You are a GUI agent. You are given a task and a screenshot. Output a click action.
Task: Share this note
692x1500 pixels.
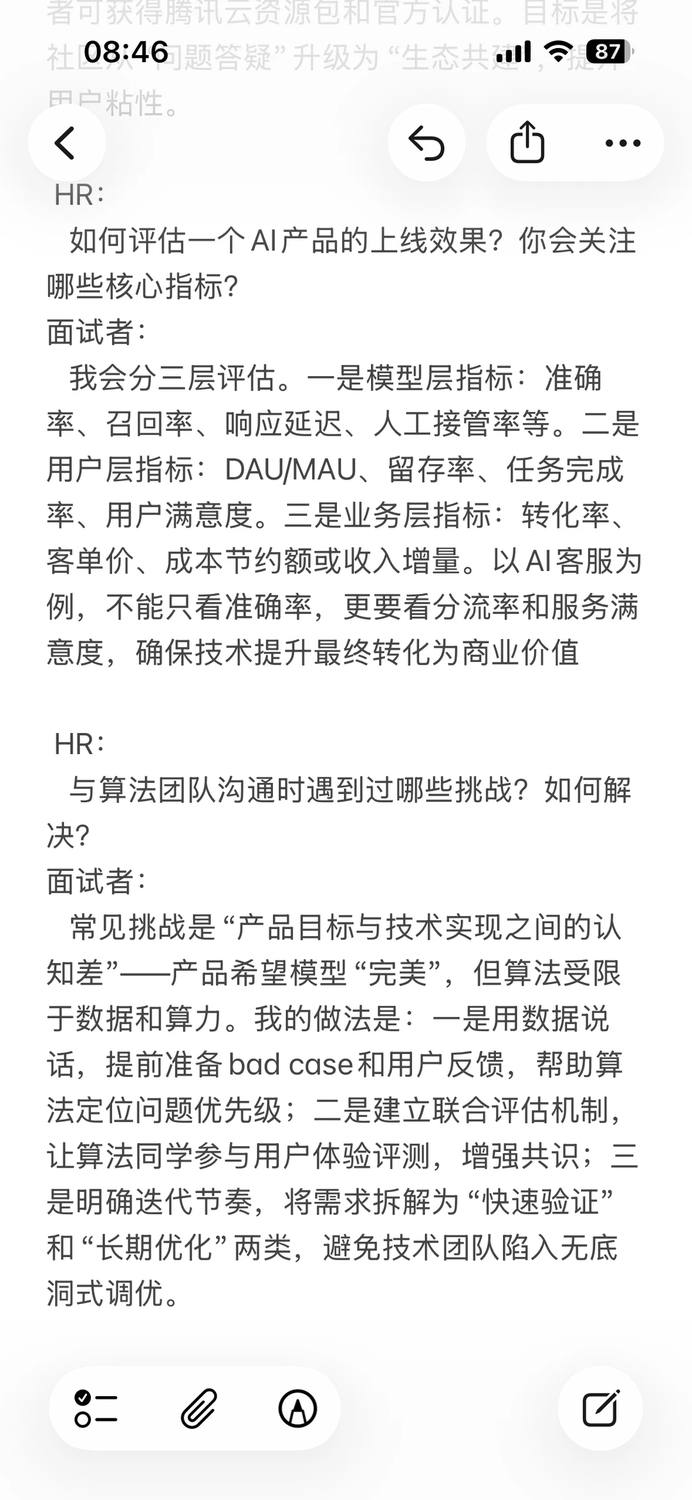[x=527, y=143]
